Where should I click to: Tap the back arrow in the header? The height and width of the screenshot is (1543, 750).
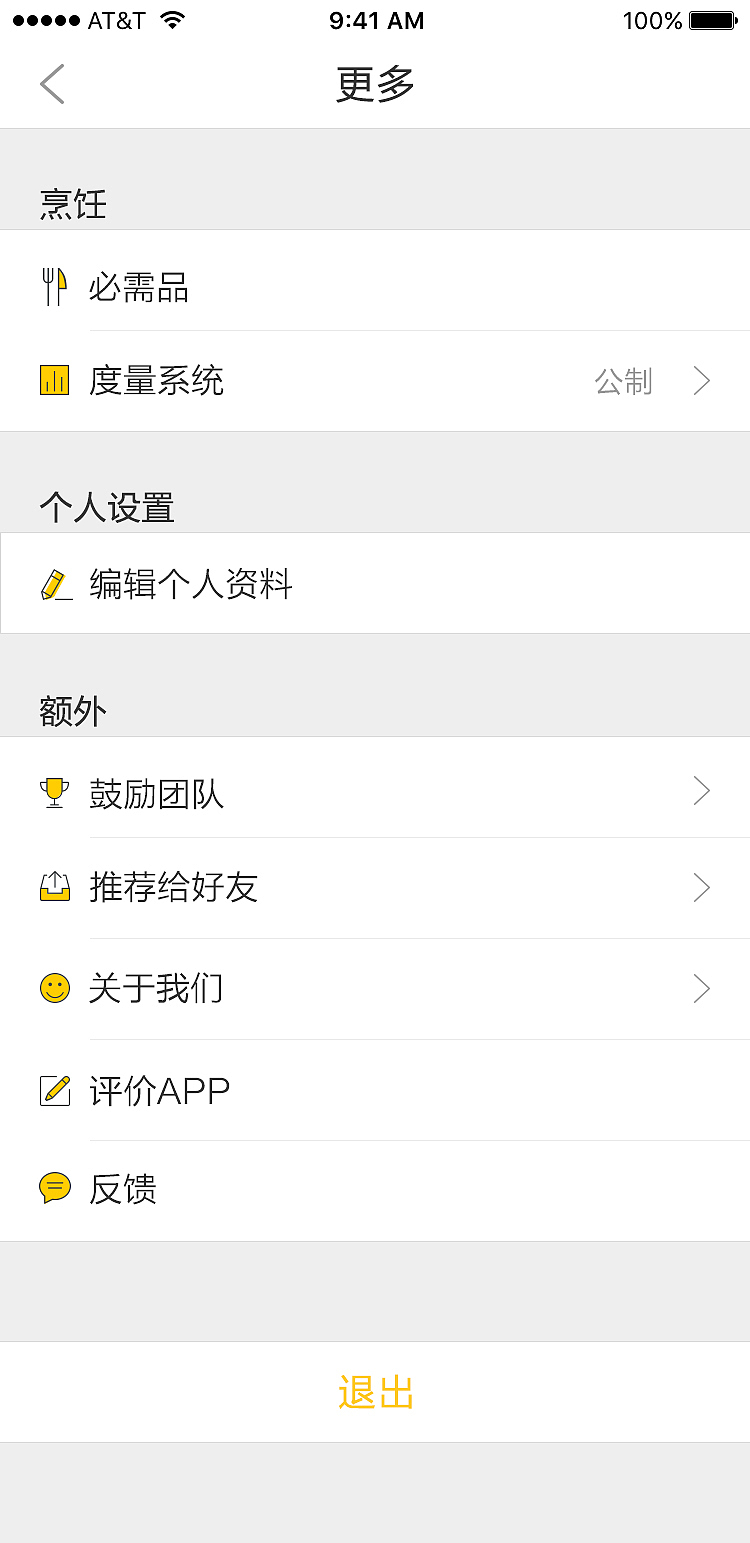(x=51, y=84)
